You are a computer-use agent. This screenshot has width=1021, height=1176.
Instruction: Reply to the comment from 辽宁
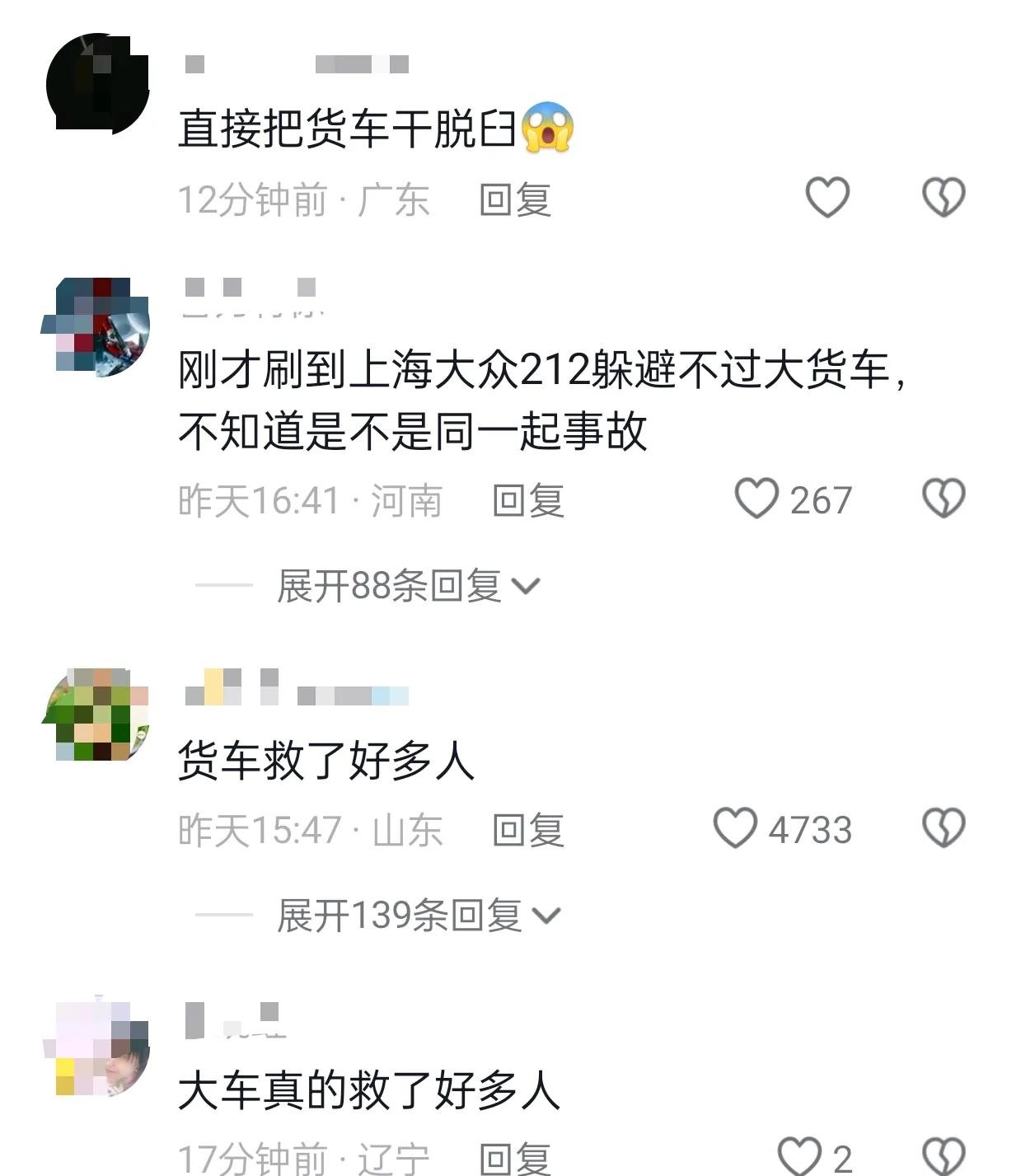(x=515, y=1159)
